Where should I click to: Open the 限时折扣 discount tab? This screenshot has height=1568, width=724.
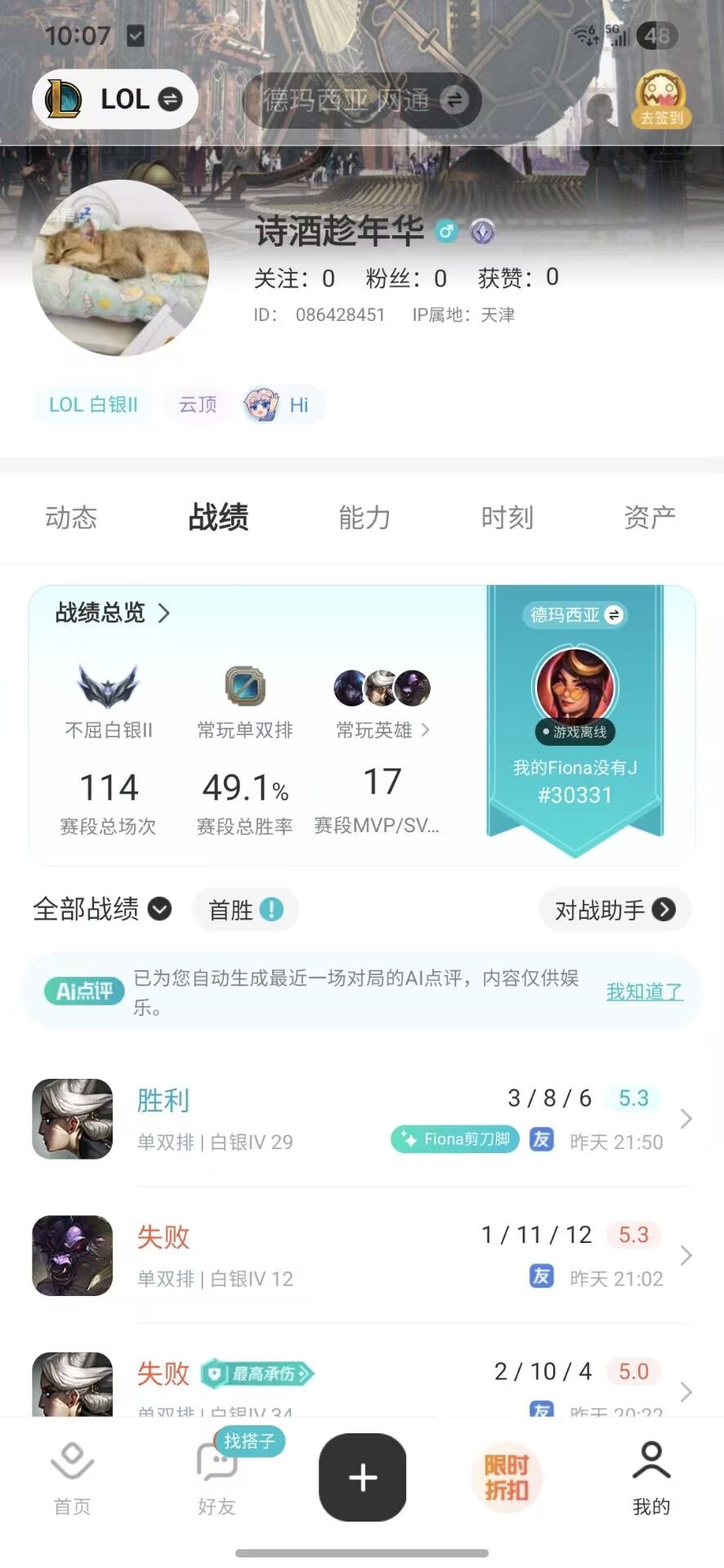(x=507, y=1477)
